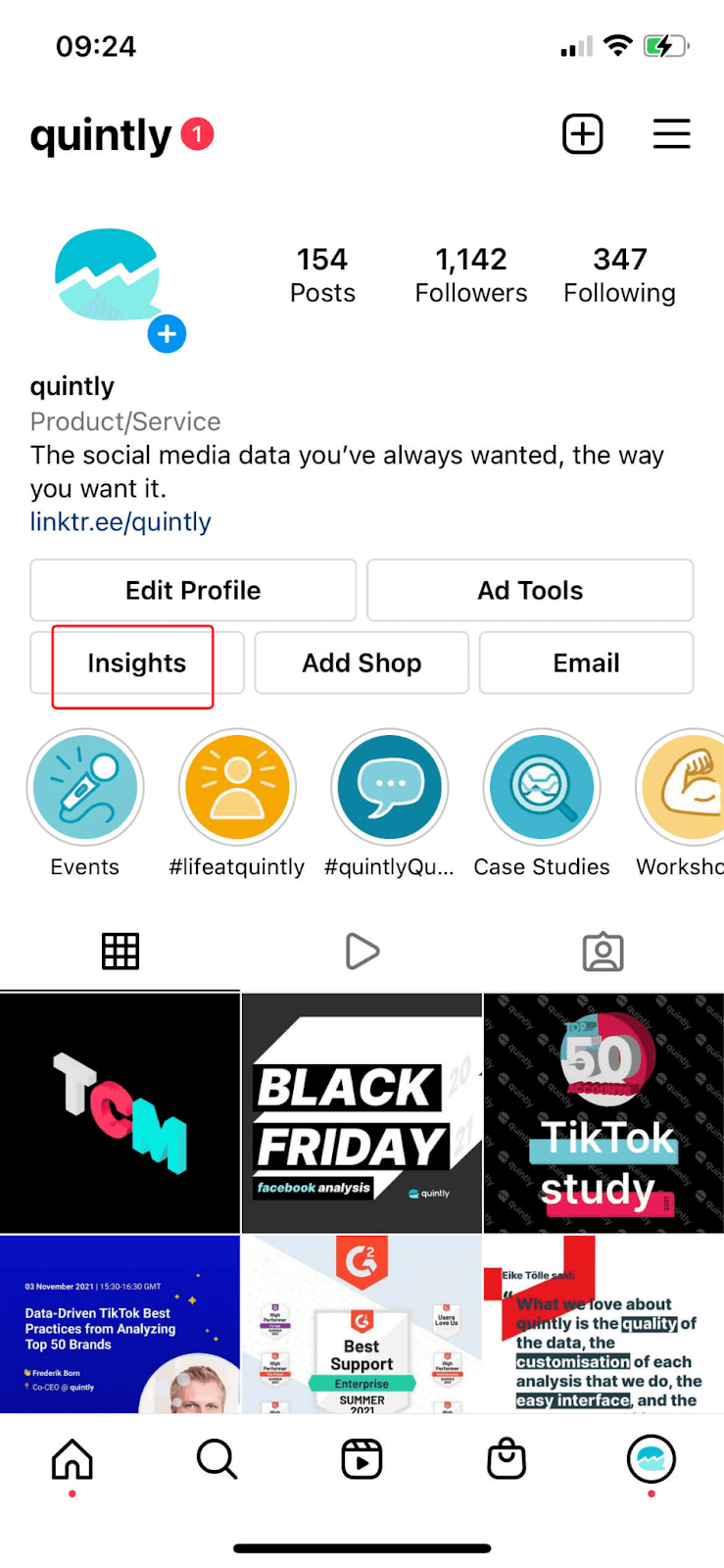The image size is (724, 1568).
Task: Open the TikTok study post
Action: (603, 1113)
